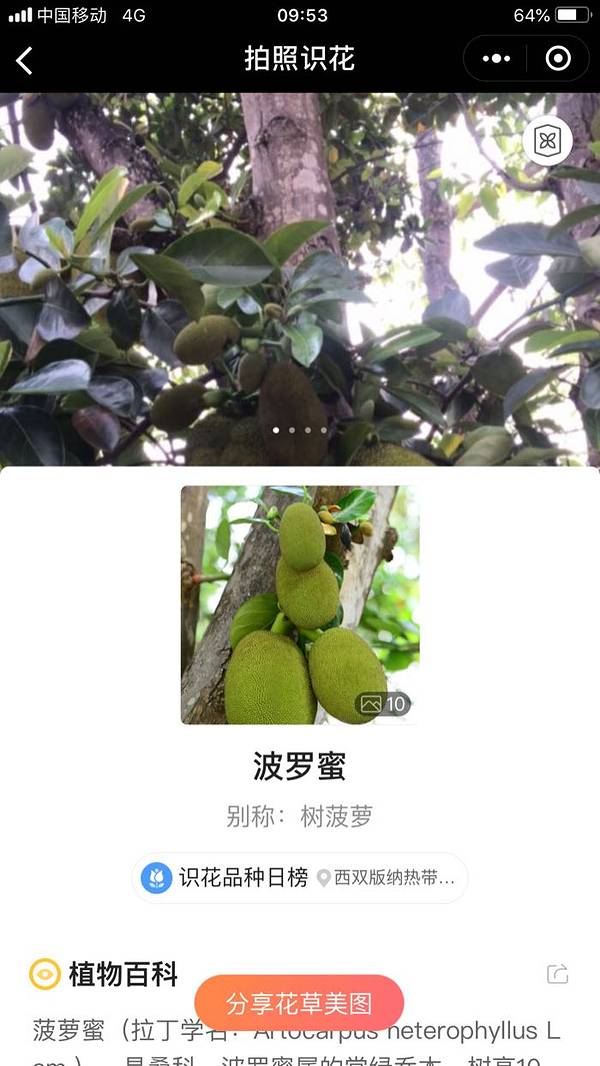Tap the page indicator dots on the photo
Image resolution: width=600 pixels, height=1066 pixels.
pos(299,430)
